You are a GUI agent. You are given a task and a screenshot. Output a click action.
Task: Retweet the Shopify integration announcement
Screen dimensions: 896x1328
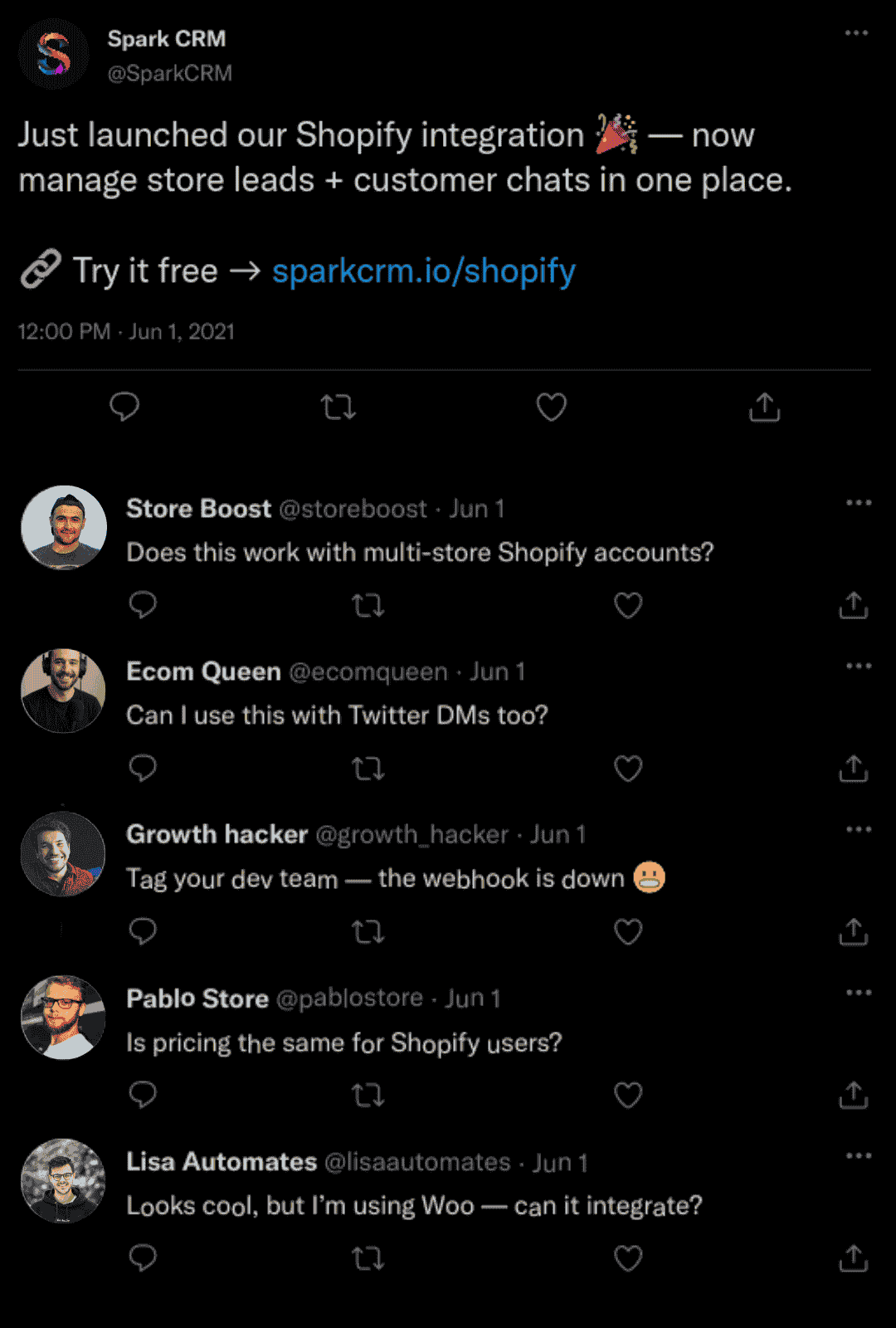(338, 407)
